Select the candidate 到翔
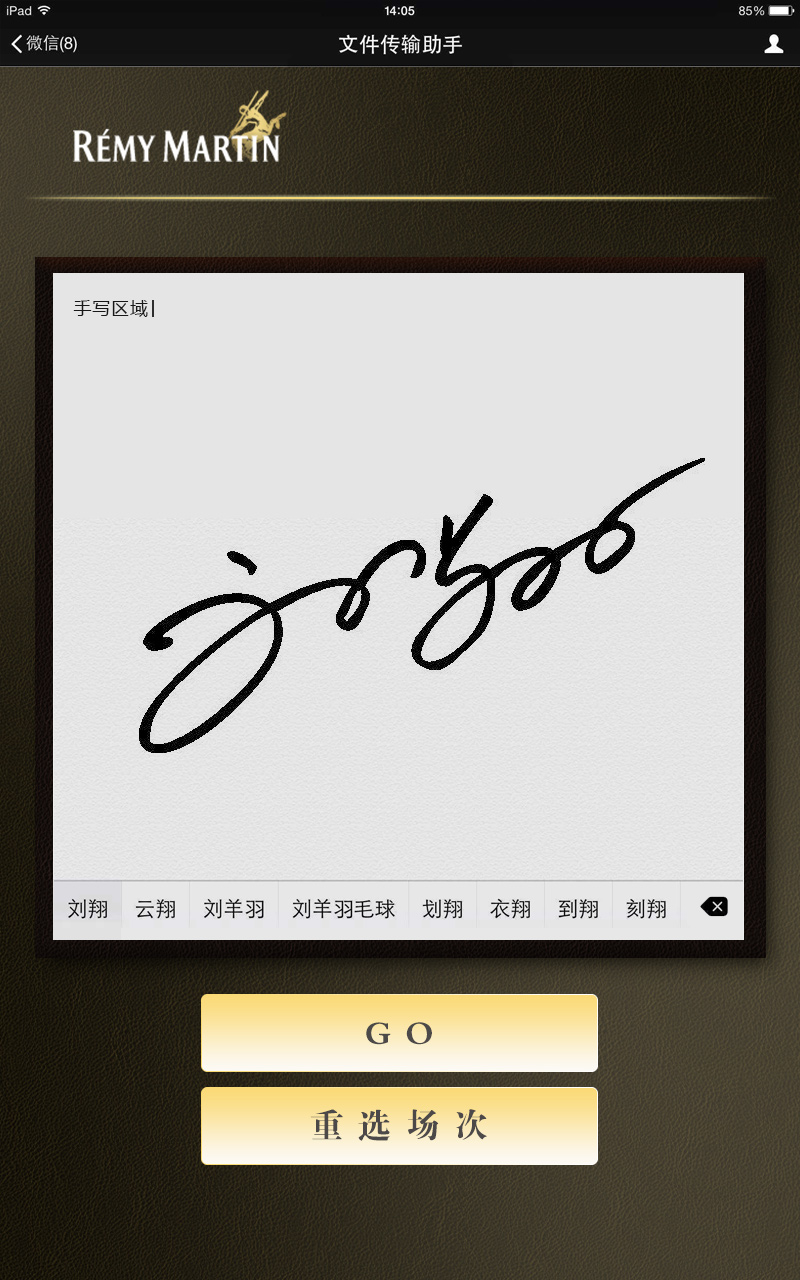This screenshot has width=800, height=1280. coord(579,909)
